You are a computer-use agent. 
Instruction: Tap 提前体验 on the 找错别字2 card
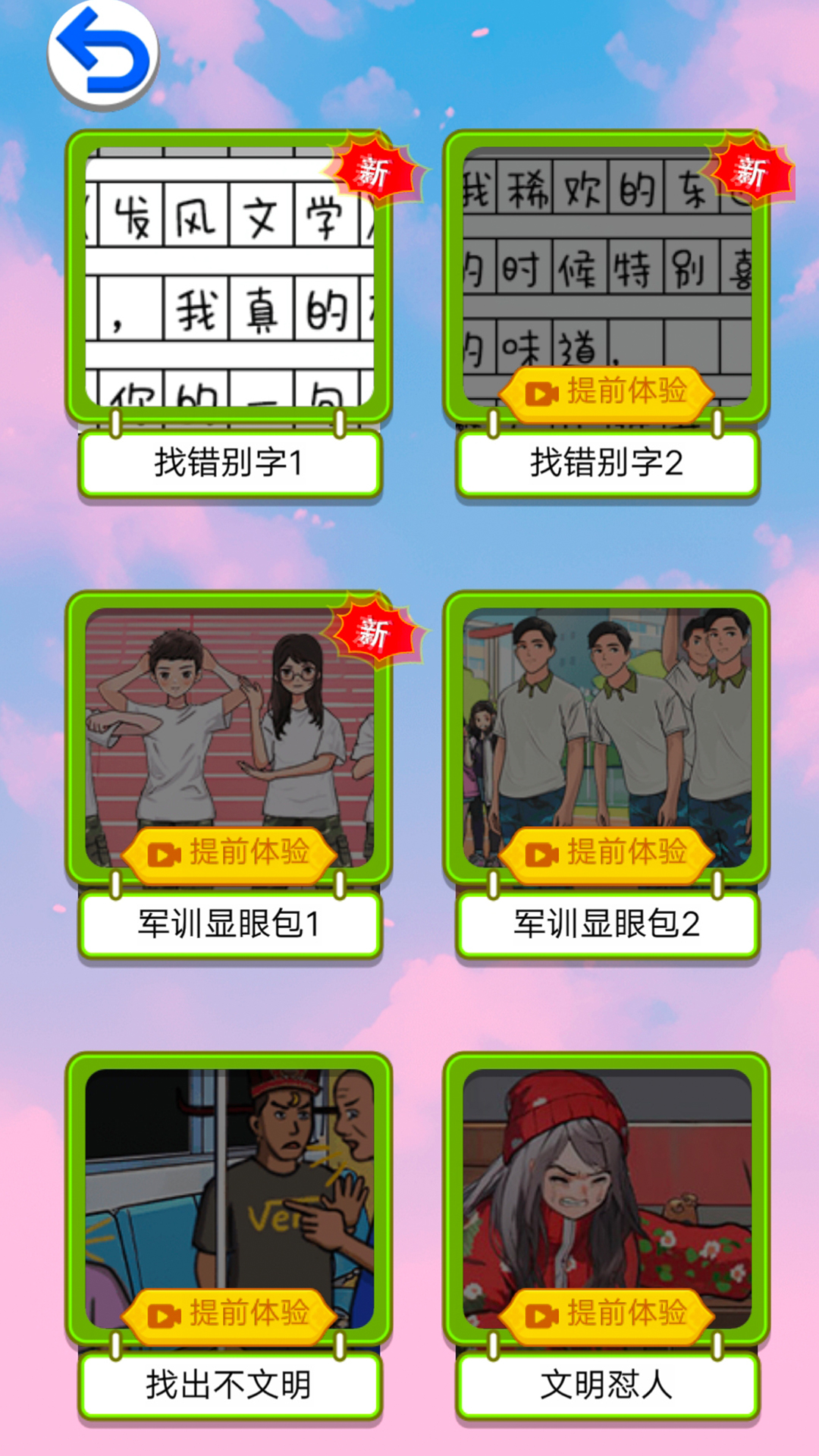pyautogui.click(x=607, y=392)
